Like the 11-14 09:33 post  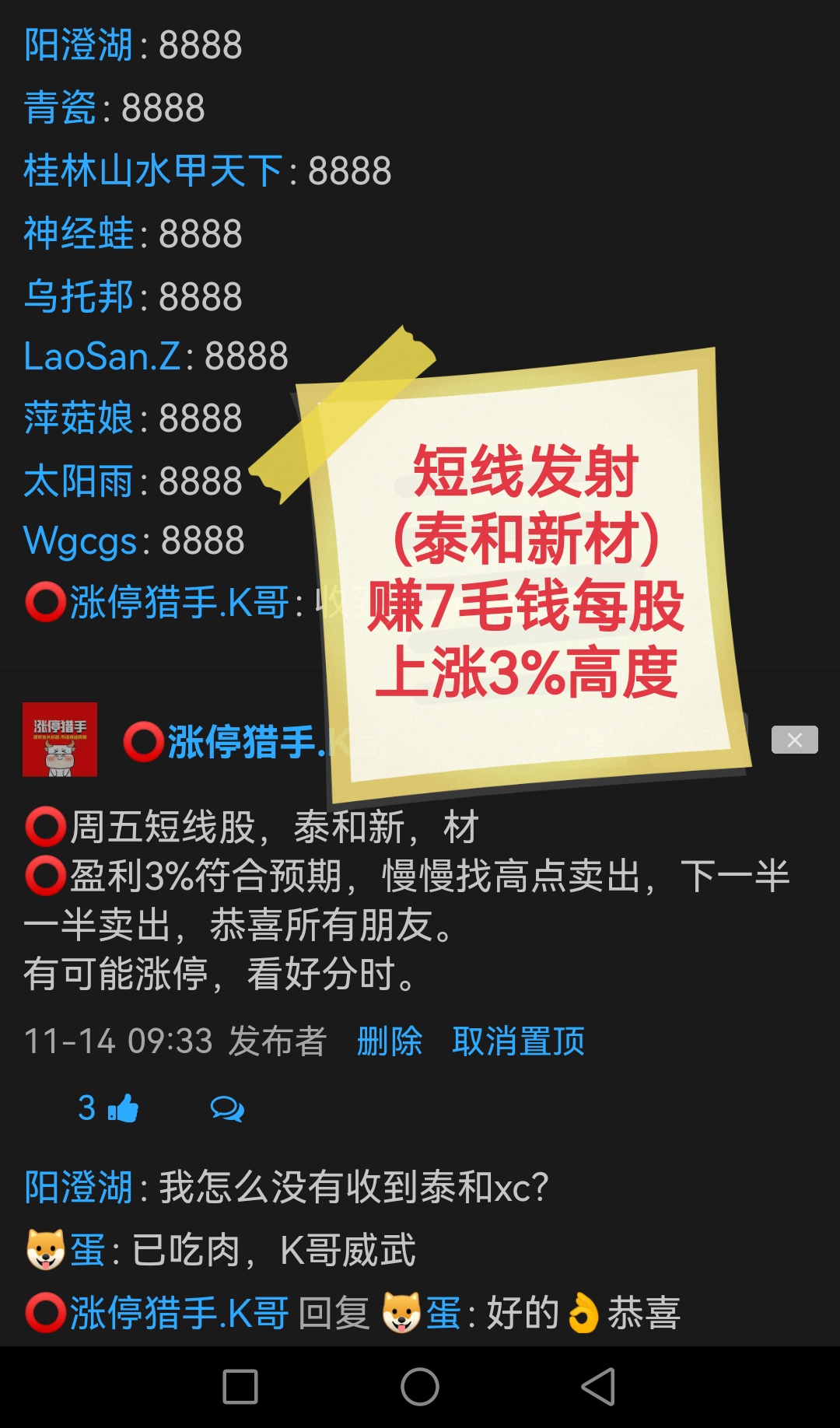click(122, 1108)
